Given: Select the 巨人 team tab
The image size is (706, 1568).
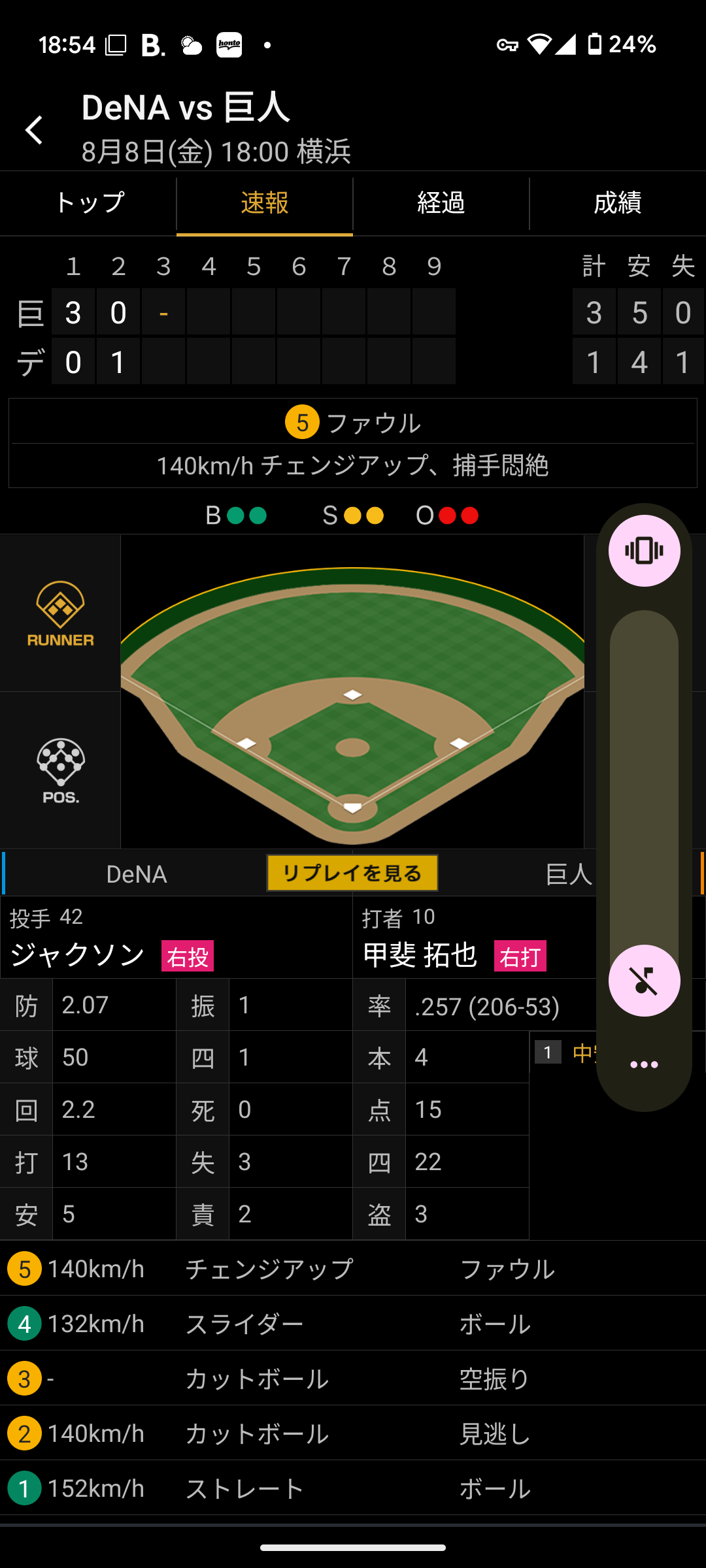Looking at the screenshot, I should pyautogui.click(x=569, y=874).
